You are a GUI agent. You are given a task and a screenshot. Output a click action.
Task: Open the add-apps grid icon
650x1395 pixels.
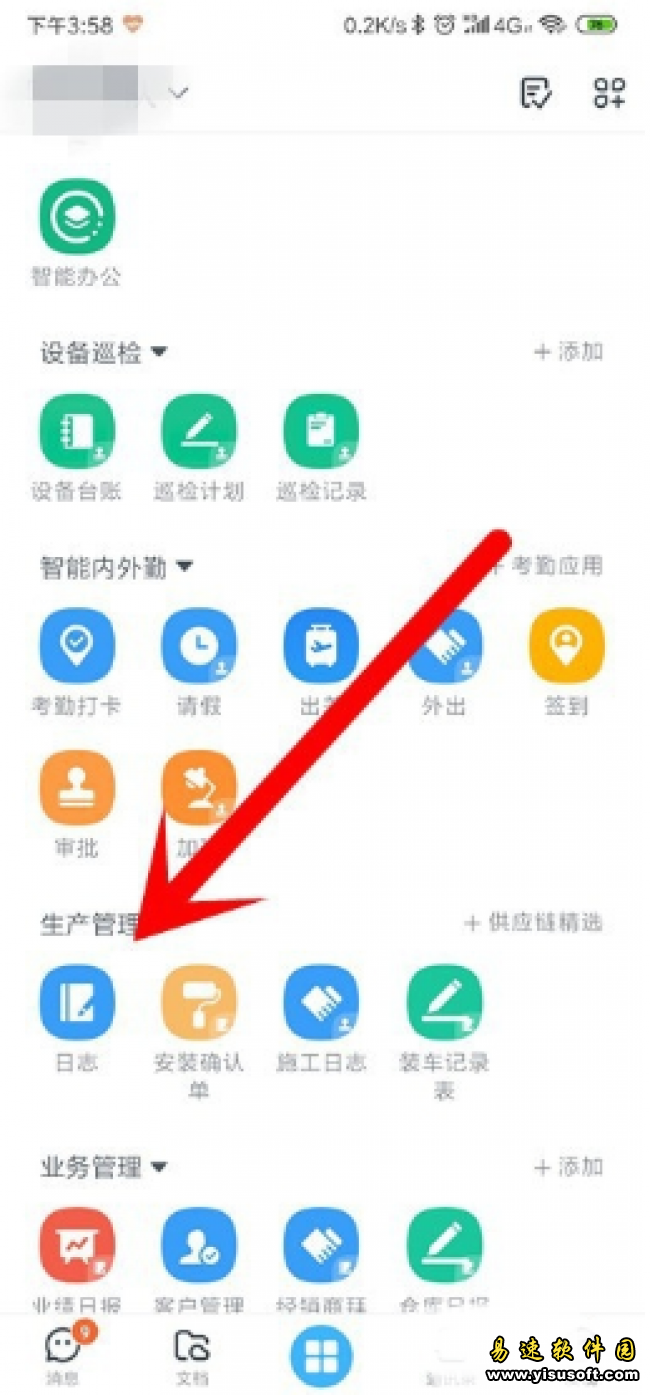coord(609,93)
